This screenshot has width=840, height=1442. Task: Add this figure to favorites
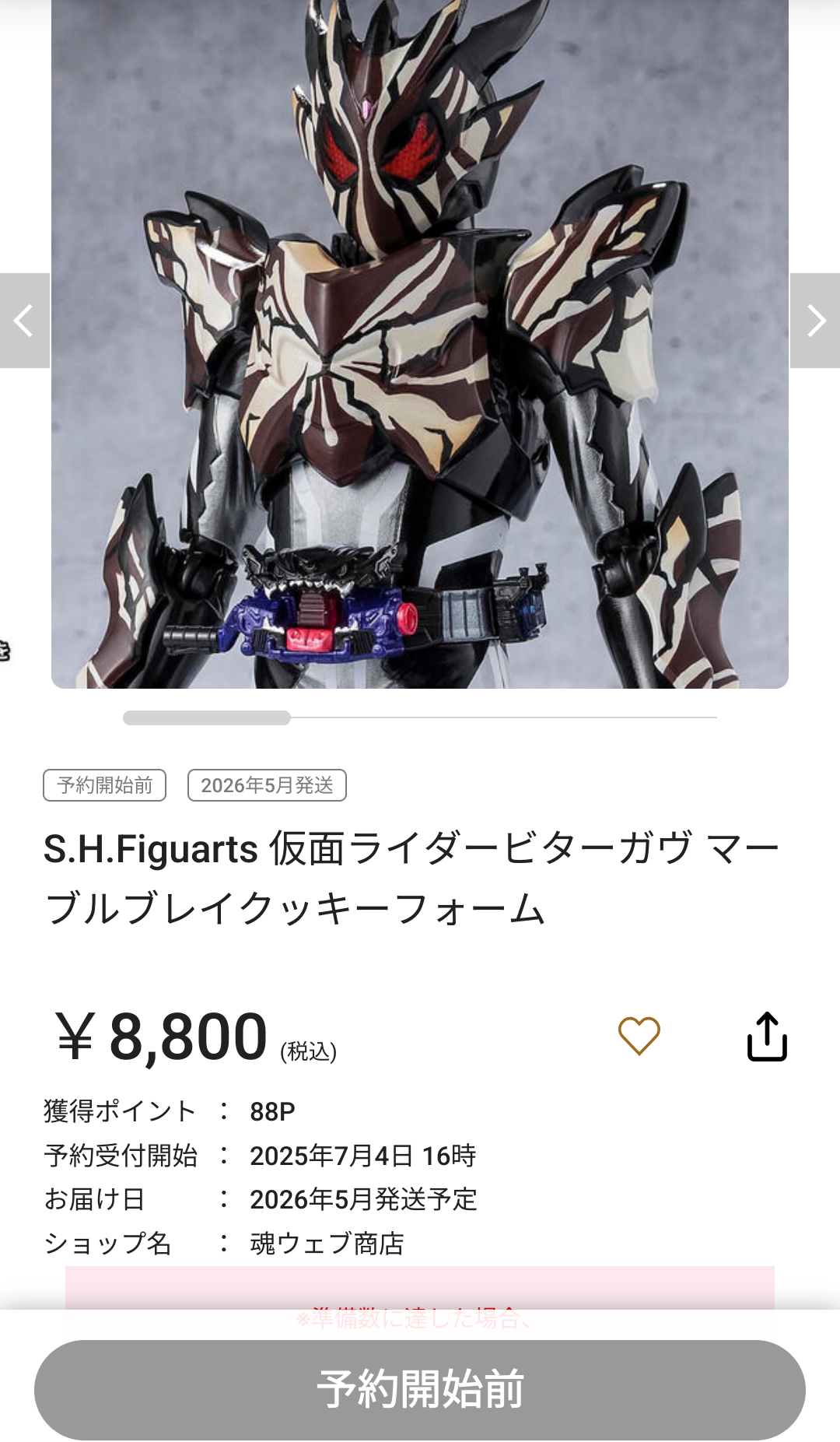[x=639, y=1036]
